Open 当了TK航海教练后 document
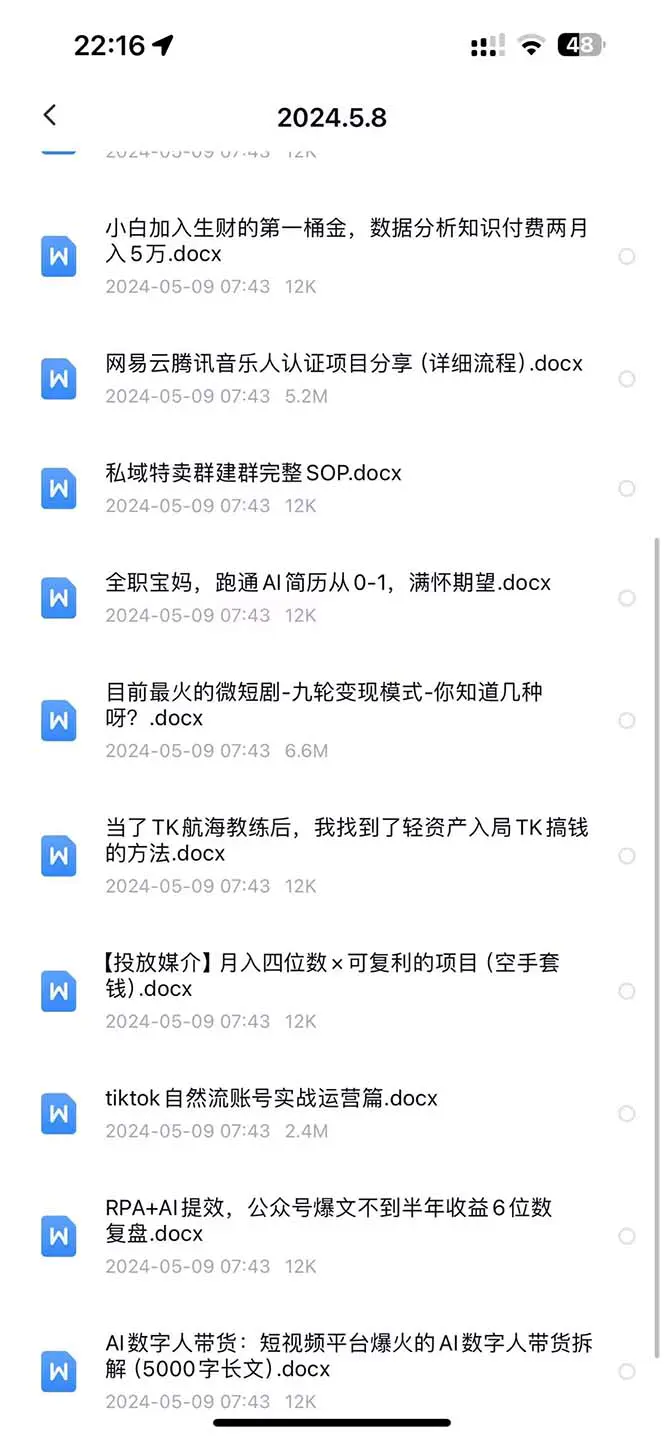The height and width of the screenshot is (1439, 664). coord(346,840)
